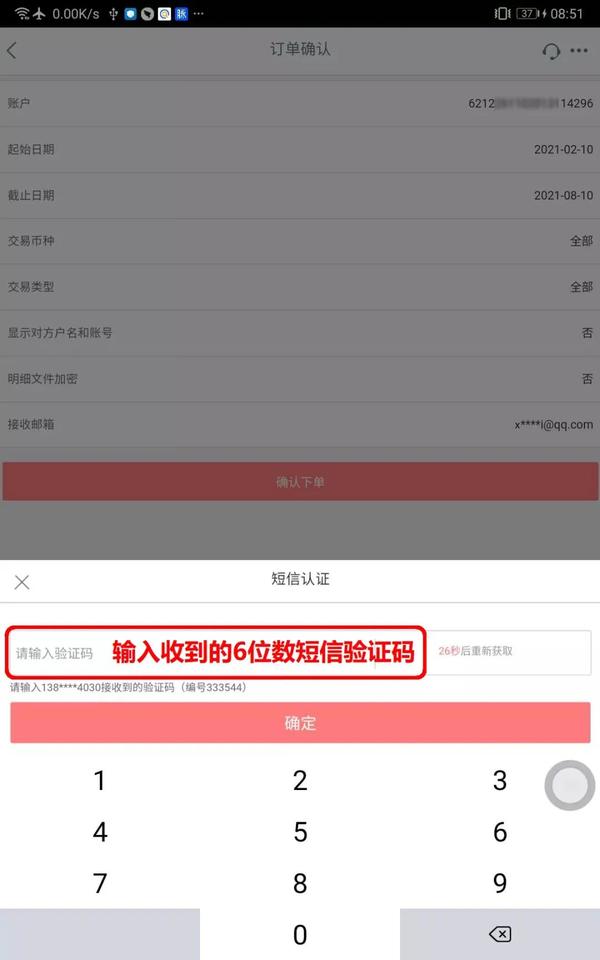The width and height of the screenshot is (600, 960).
Task: Enter digit 4 on the keypad
Action: (x=100, y=831)
